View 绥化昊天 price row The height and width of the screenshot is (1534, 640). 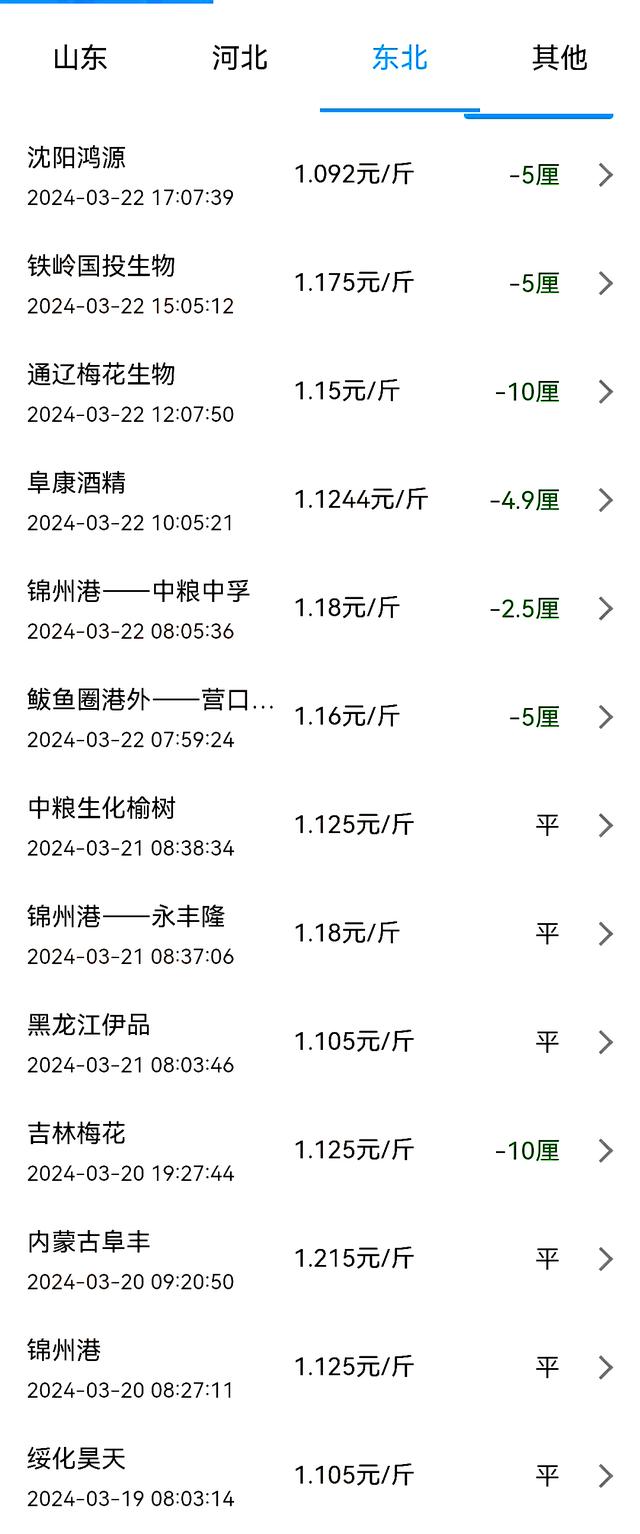point(320,1476)
